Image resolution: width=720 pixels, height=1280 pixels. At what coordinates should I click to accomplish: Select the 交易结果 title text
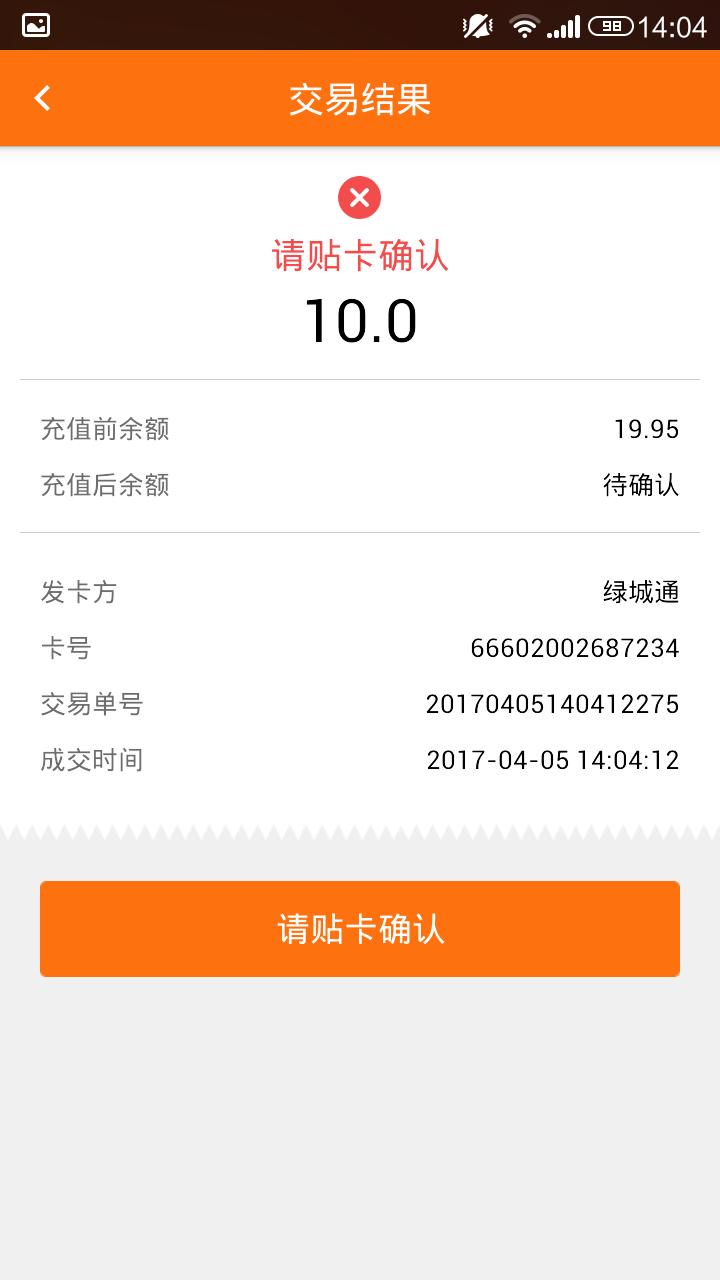coord(359,97)
